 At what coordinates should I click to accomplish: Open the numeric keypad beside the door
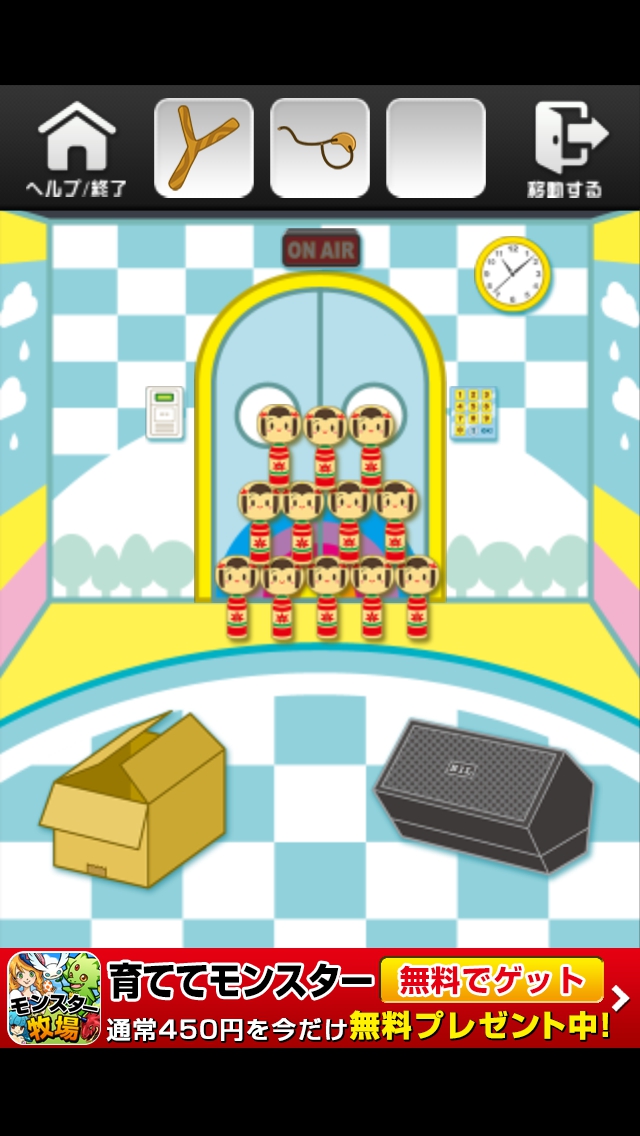pos(472,412)
